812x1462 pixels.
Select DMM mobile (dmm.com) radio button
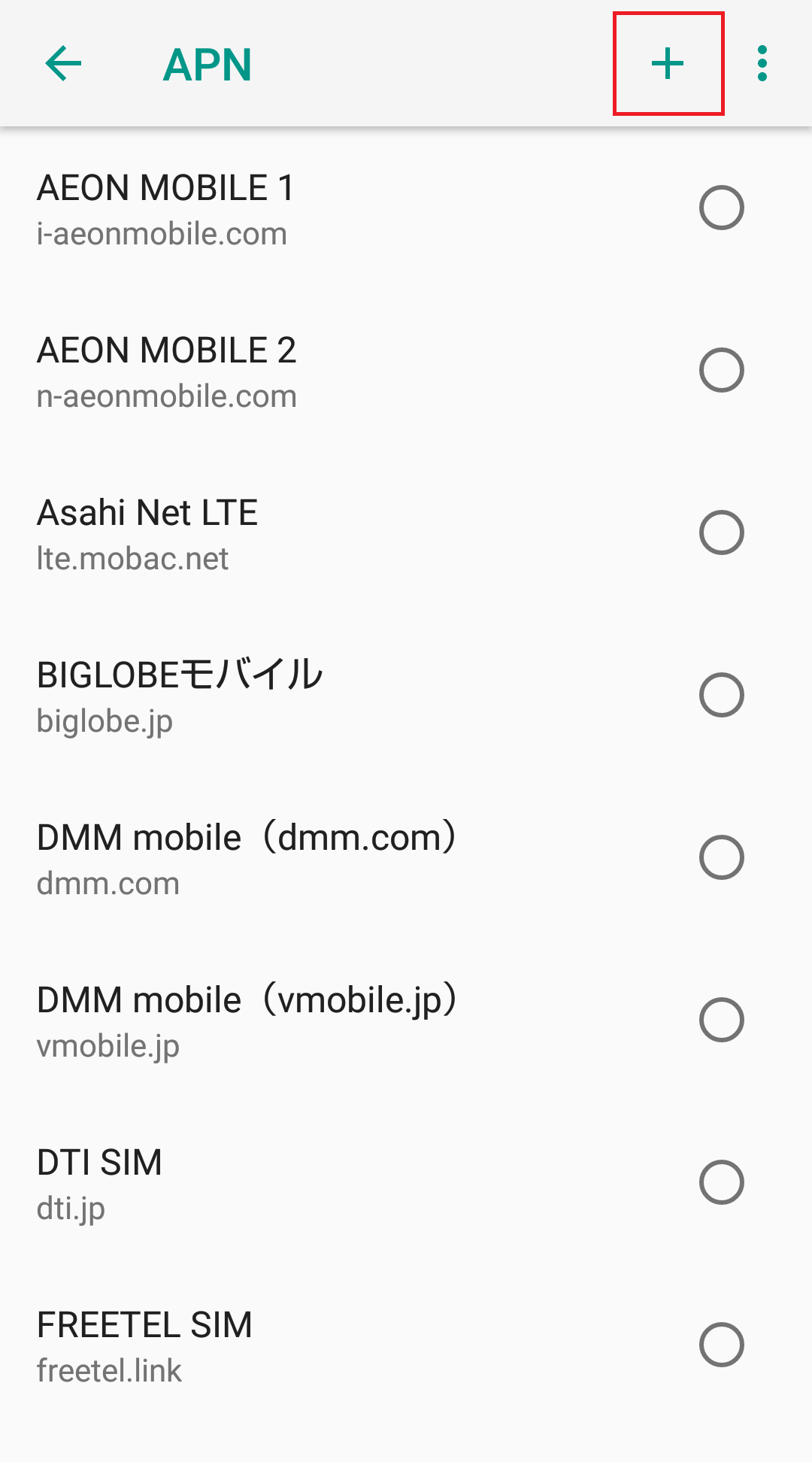(721, 857)
